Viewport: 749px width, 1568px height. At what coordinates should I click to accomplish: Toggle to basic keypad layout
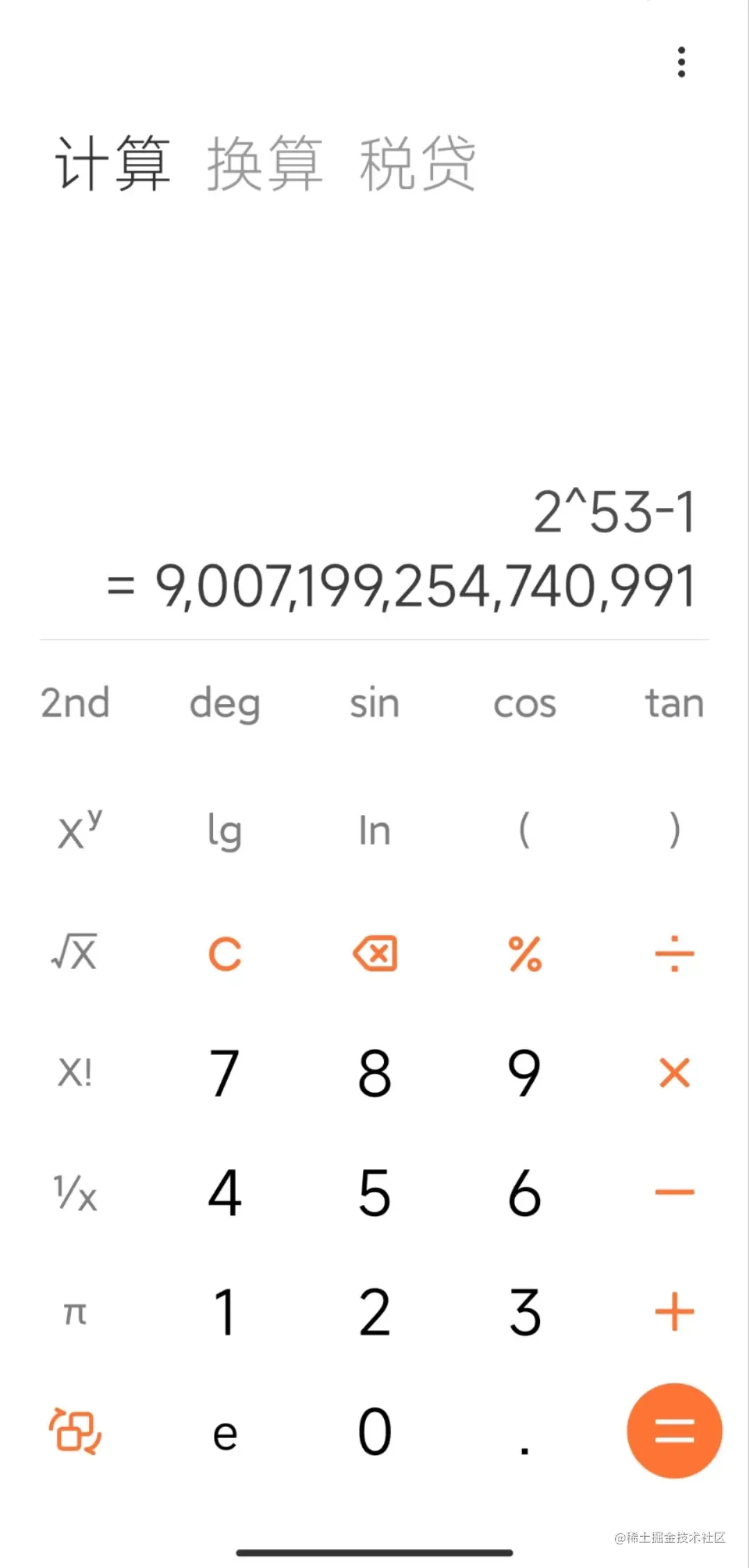tap(74, 1431)
